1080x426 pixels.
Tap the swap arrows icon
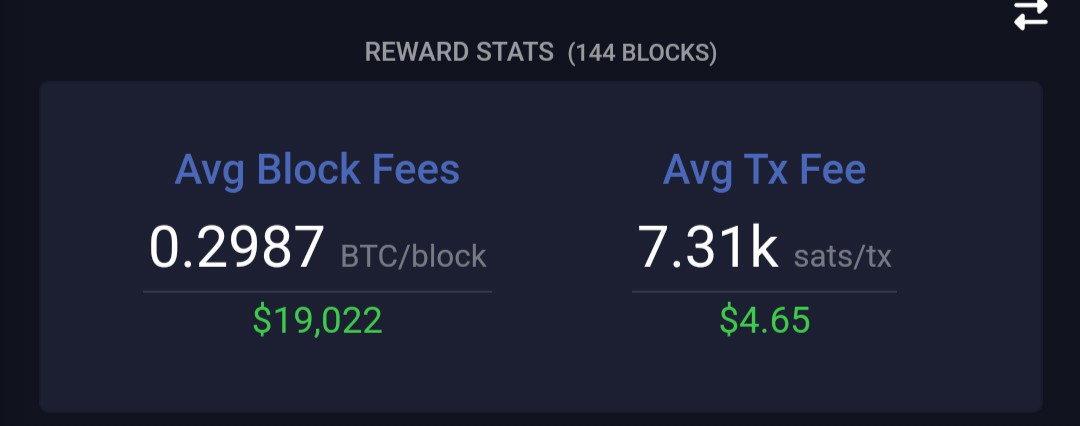(x=1030, y=14)
